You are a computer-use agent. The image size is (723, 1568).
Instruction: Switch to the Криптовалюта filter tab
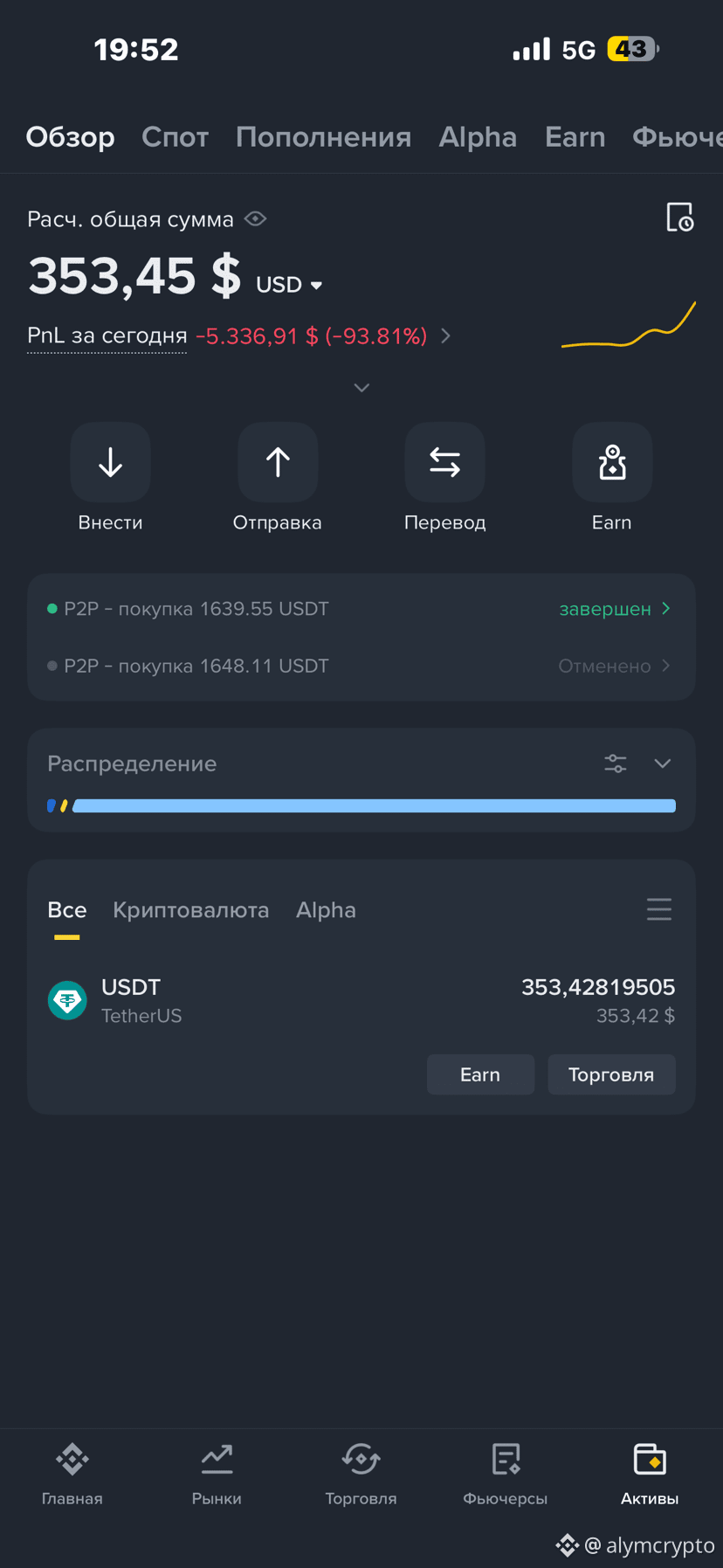tap(191, 910)
